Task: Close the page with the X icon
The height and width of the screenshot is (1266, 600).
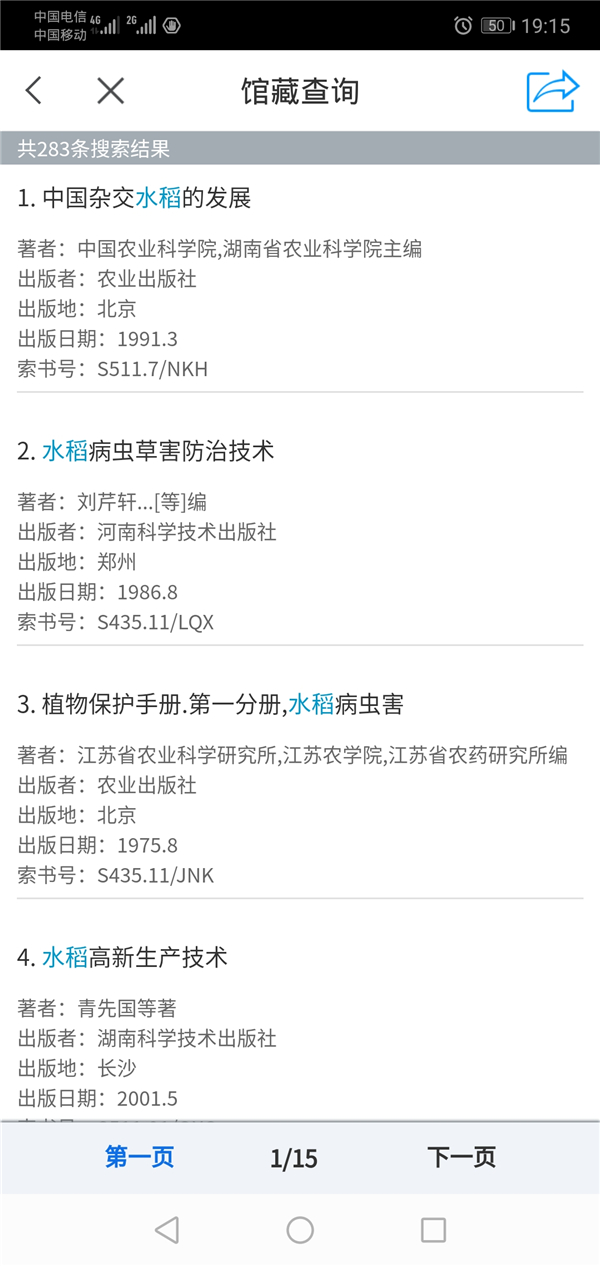Action: point(110,91)
